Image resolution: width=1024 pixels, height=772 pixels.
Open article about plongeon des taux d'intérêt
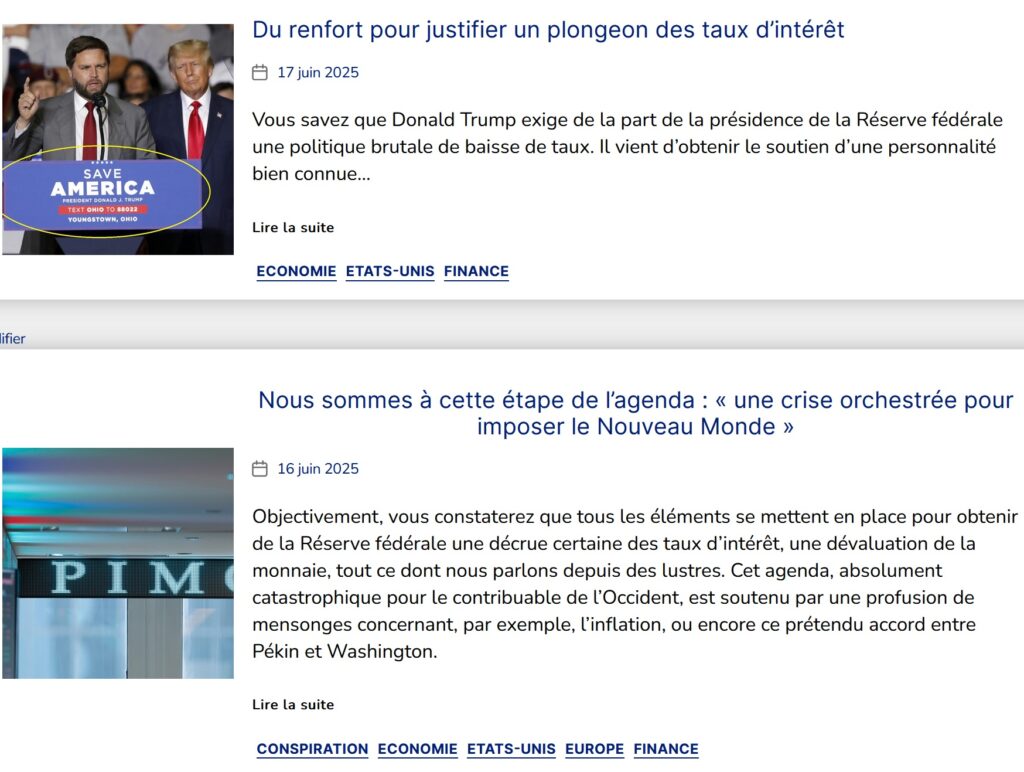pos(548,30)
